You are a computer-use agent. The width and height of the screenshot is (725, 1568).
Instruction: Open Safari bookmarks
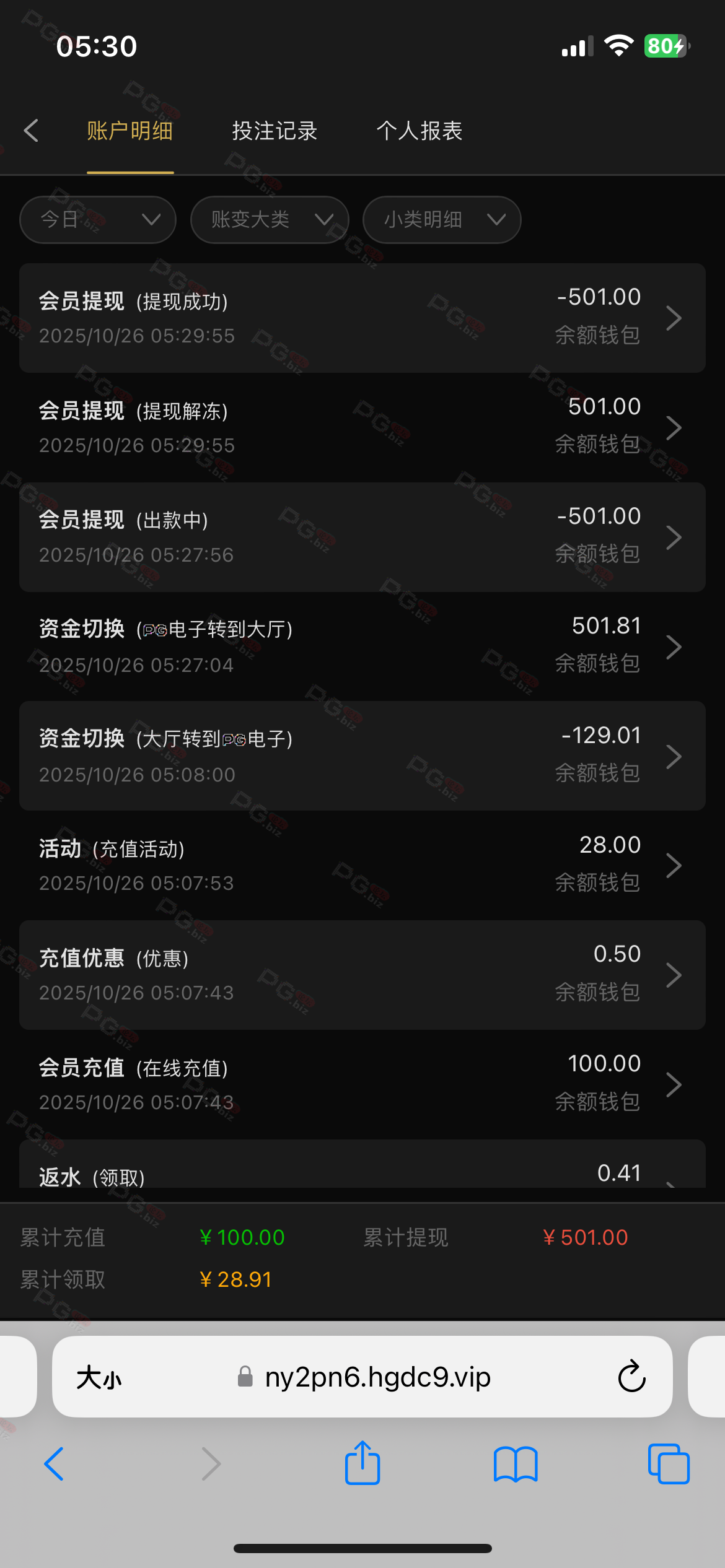point(516,1464)
